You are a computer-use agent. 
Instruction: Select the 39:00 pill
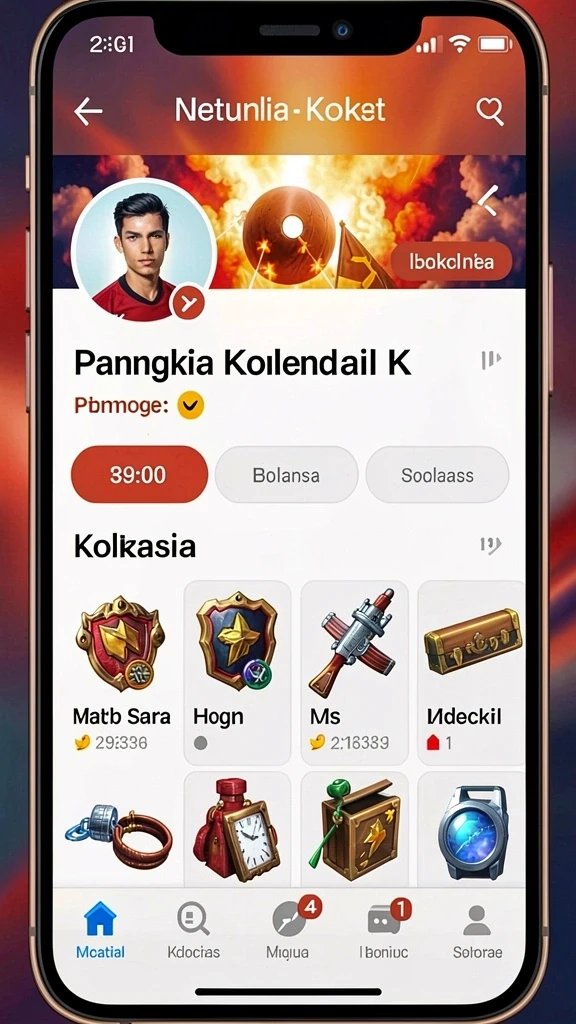point(139,475)
